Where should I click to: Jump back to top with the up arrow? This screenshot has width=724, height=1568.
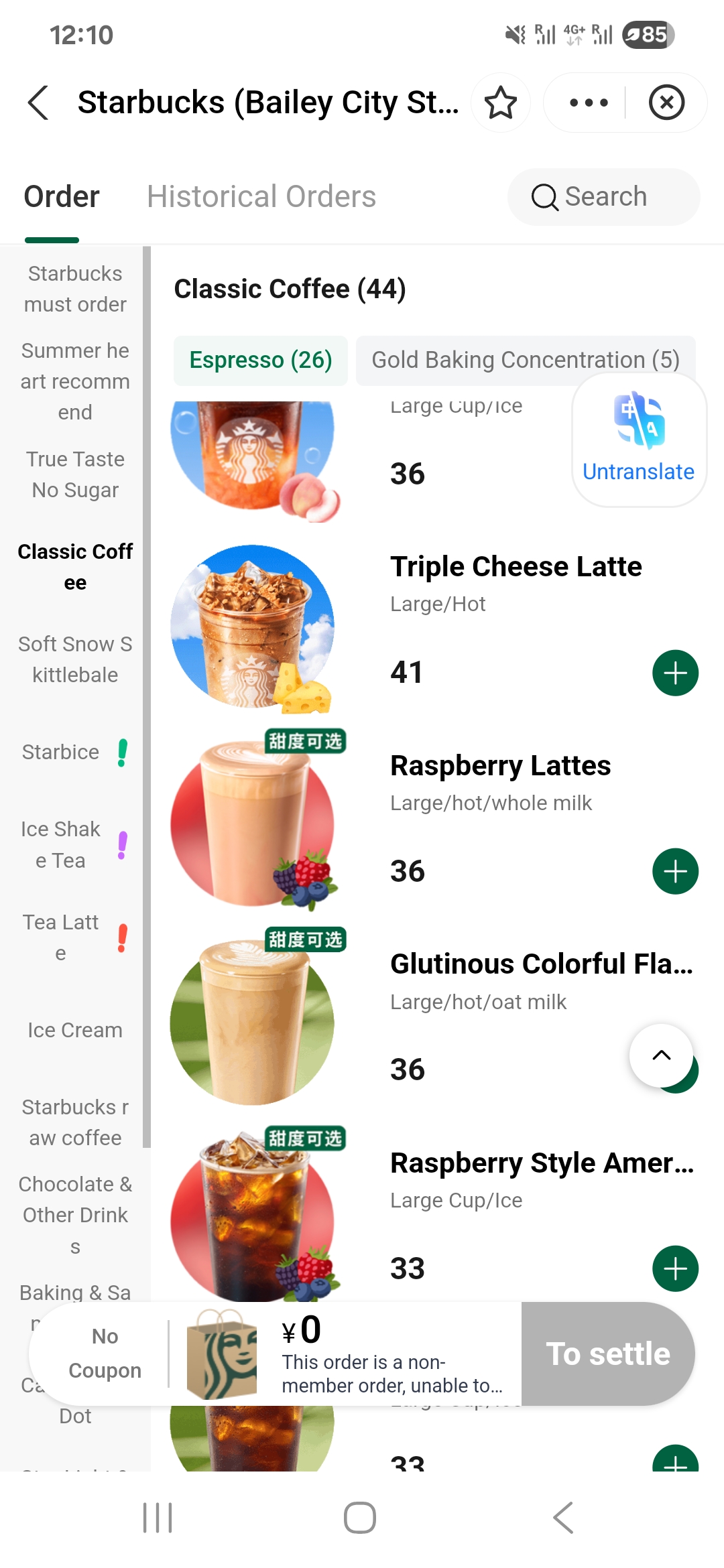click(661, 1055)
